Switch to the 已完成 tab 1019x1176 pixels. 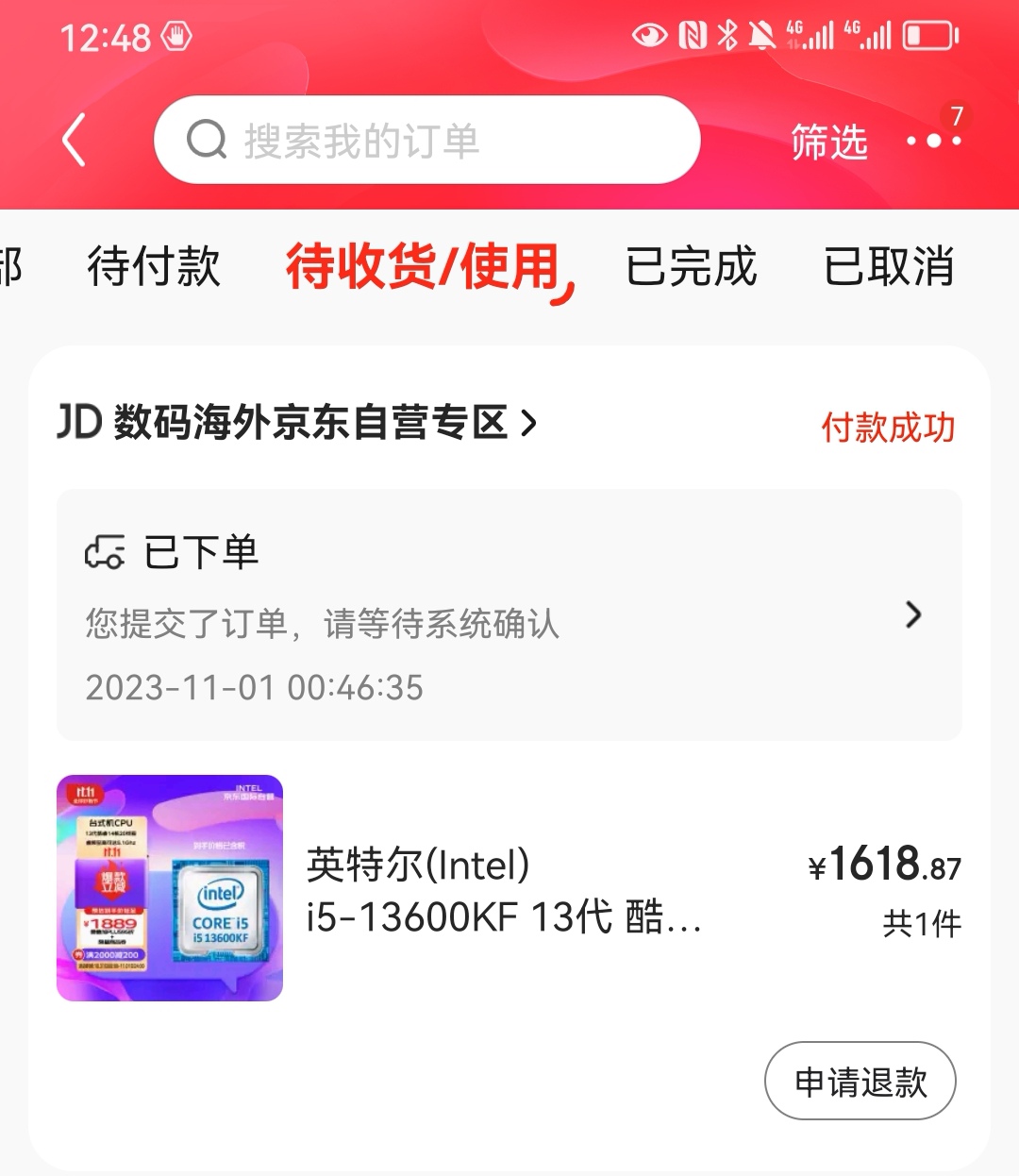click(691, 266)
